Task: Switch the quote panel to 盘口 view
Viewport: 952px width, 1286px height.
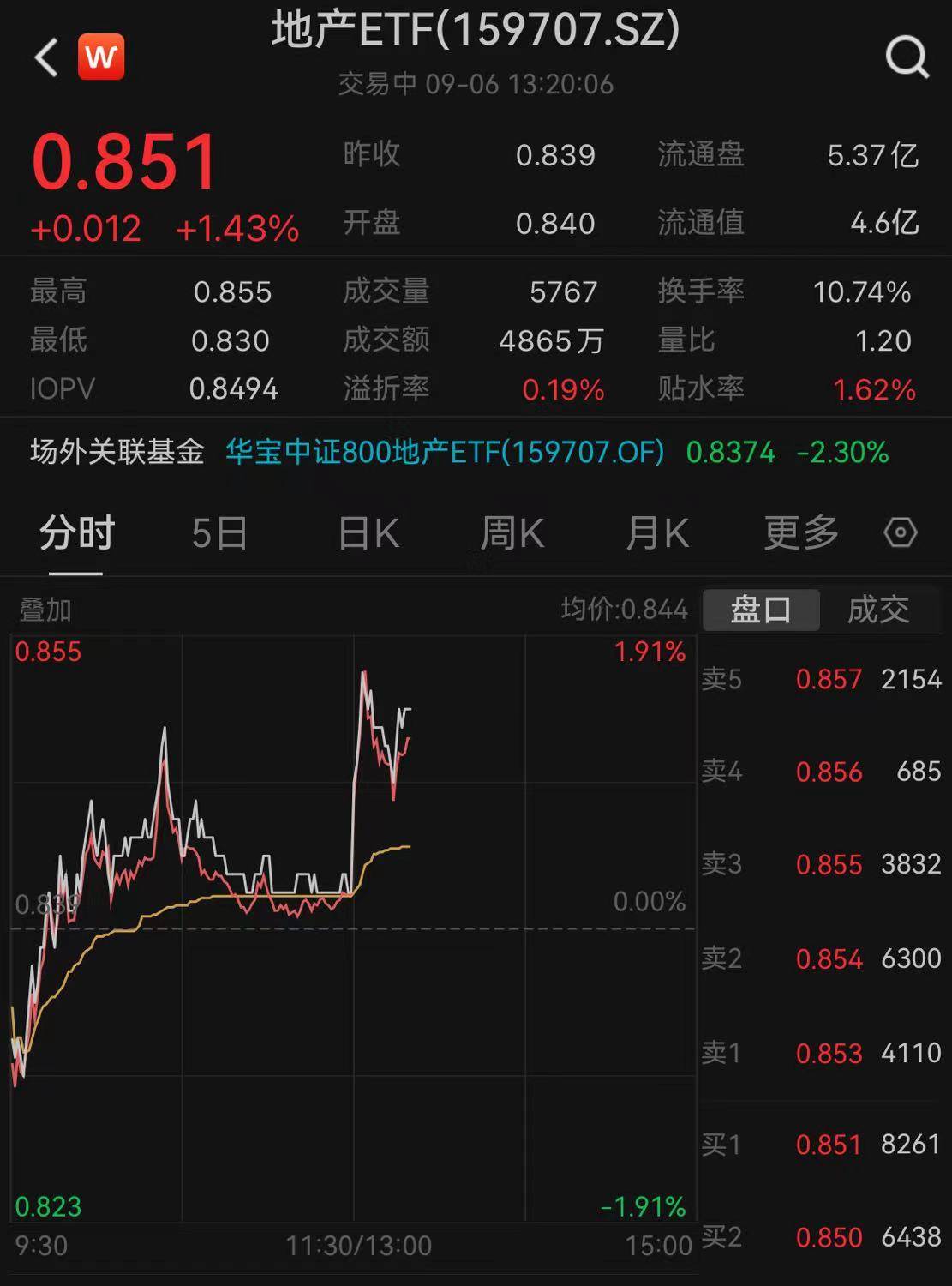Action: click(761, 610)
